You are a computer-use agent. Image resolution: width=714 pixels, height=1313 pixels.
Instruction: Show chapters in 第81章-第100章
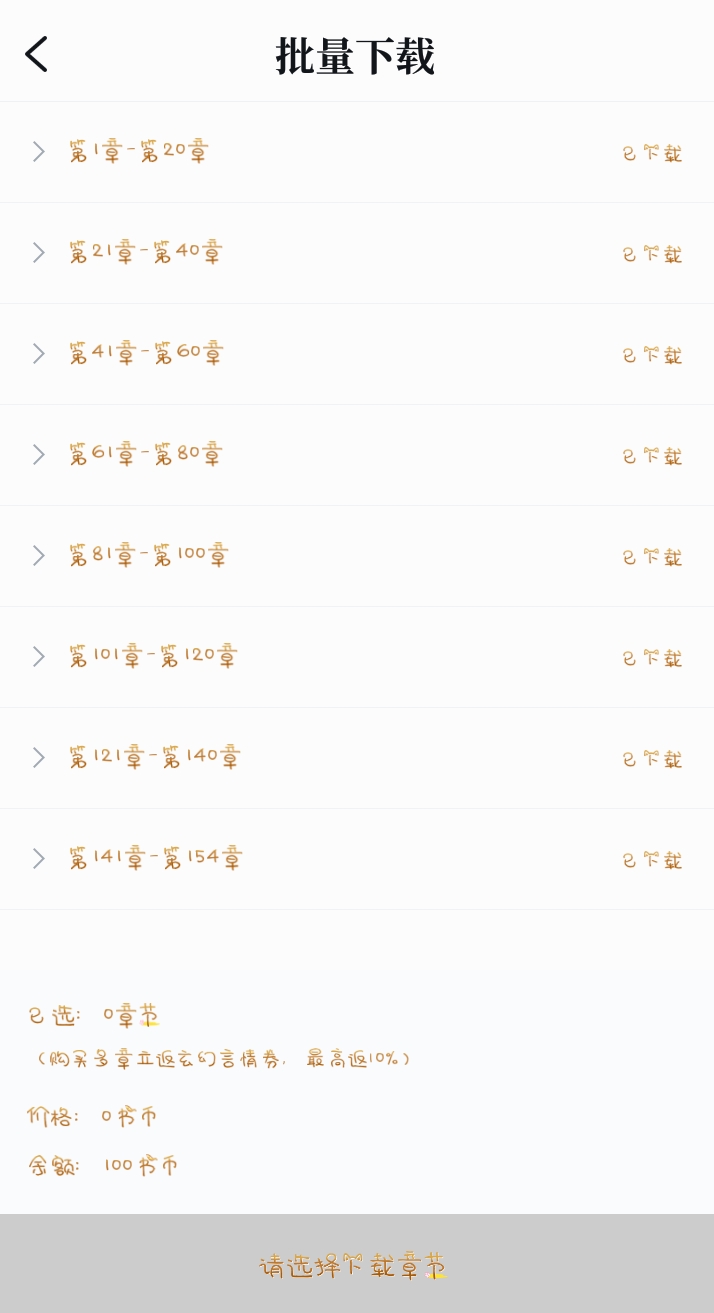[x=39, y=556]
